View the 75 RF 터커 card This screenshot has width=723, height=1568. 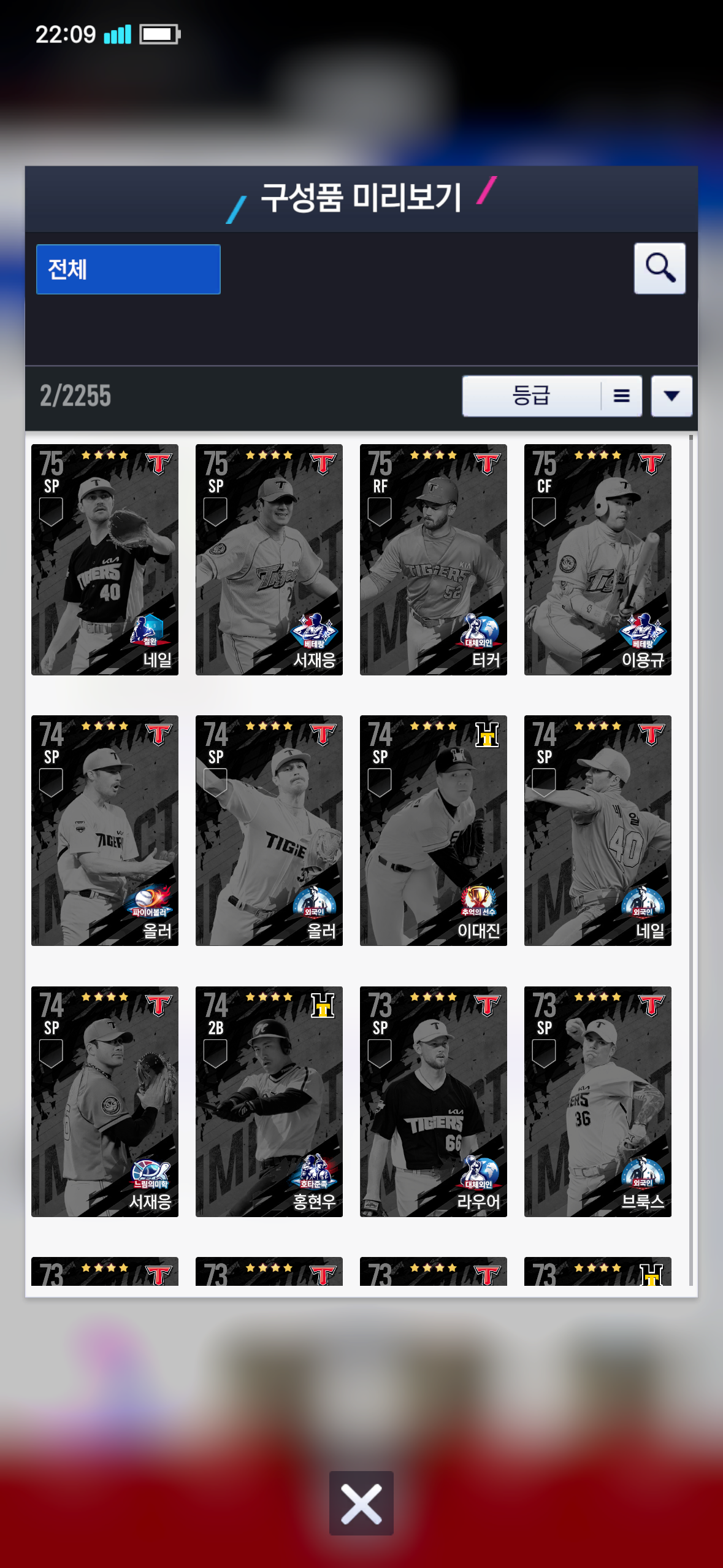[434, 559]
